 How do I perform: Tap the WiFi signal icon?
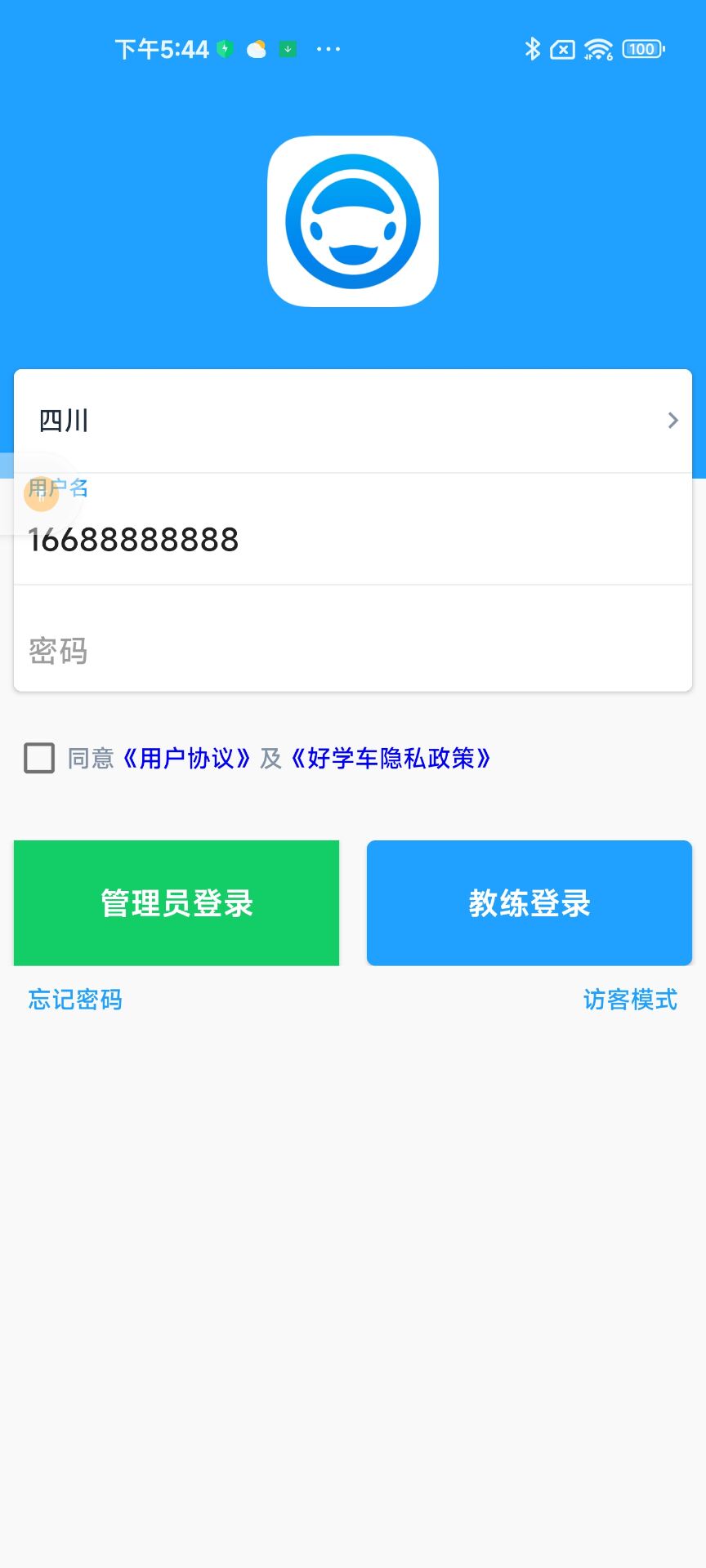[597, 49]
